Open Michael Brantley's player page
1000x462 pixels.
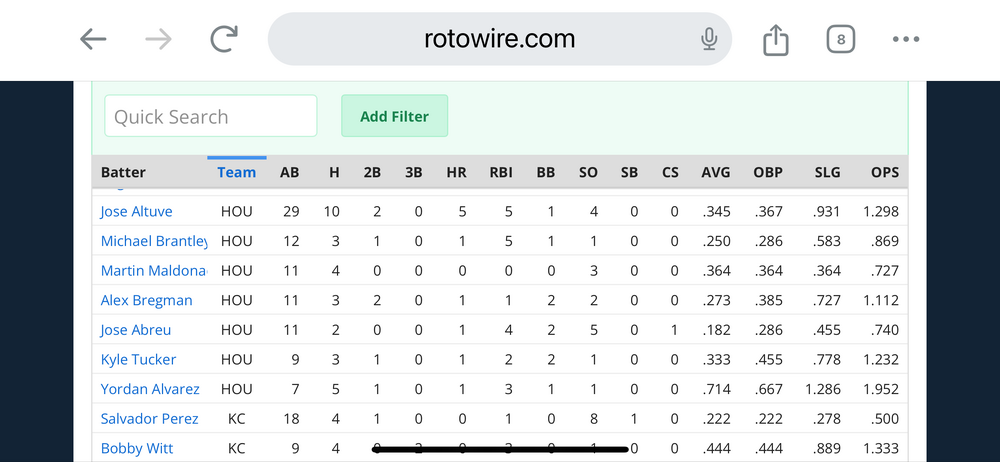coord(154,241)
